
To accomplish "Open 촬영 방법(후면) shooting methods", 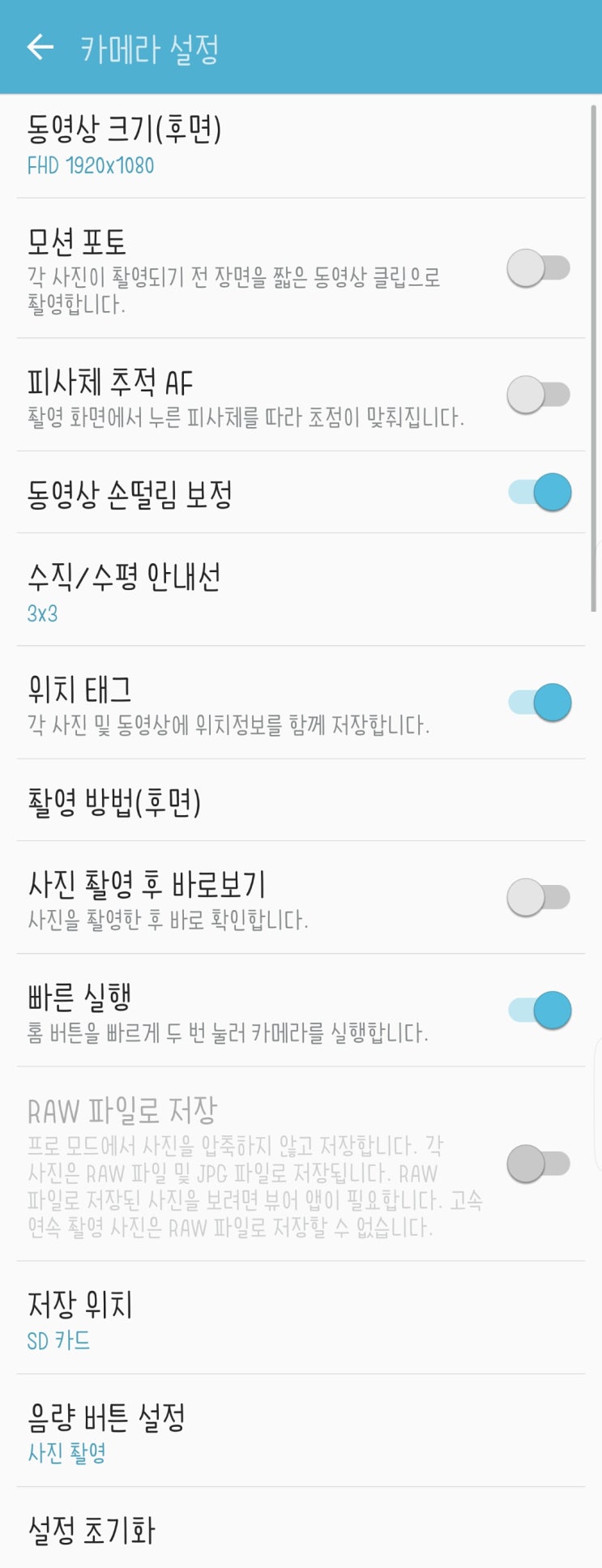I will click(x=300, y=801).
